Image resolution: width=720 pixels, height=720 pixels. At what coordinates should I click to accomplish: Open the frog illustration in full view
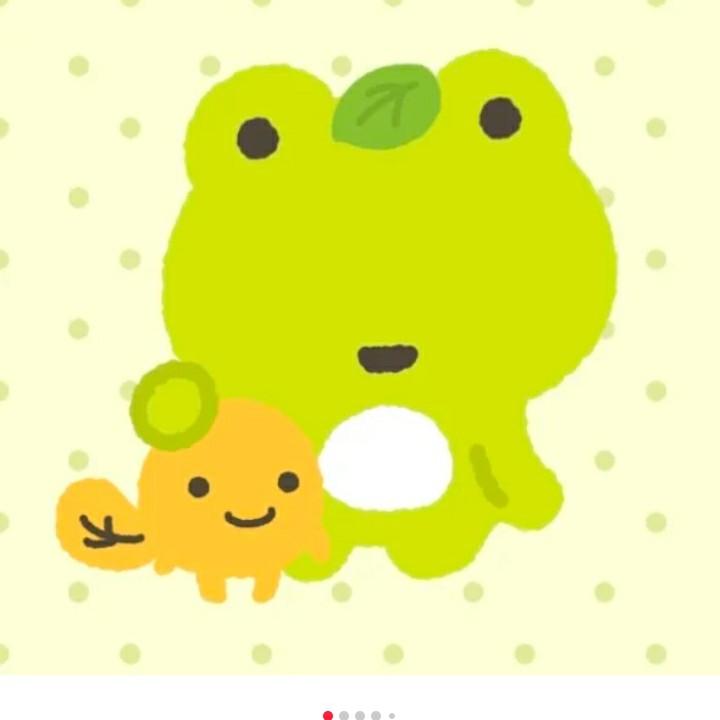pyautogui.click(x=360, y=338)
